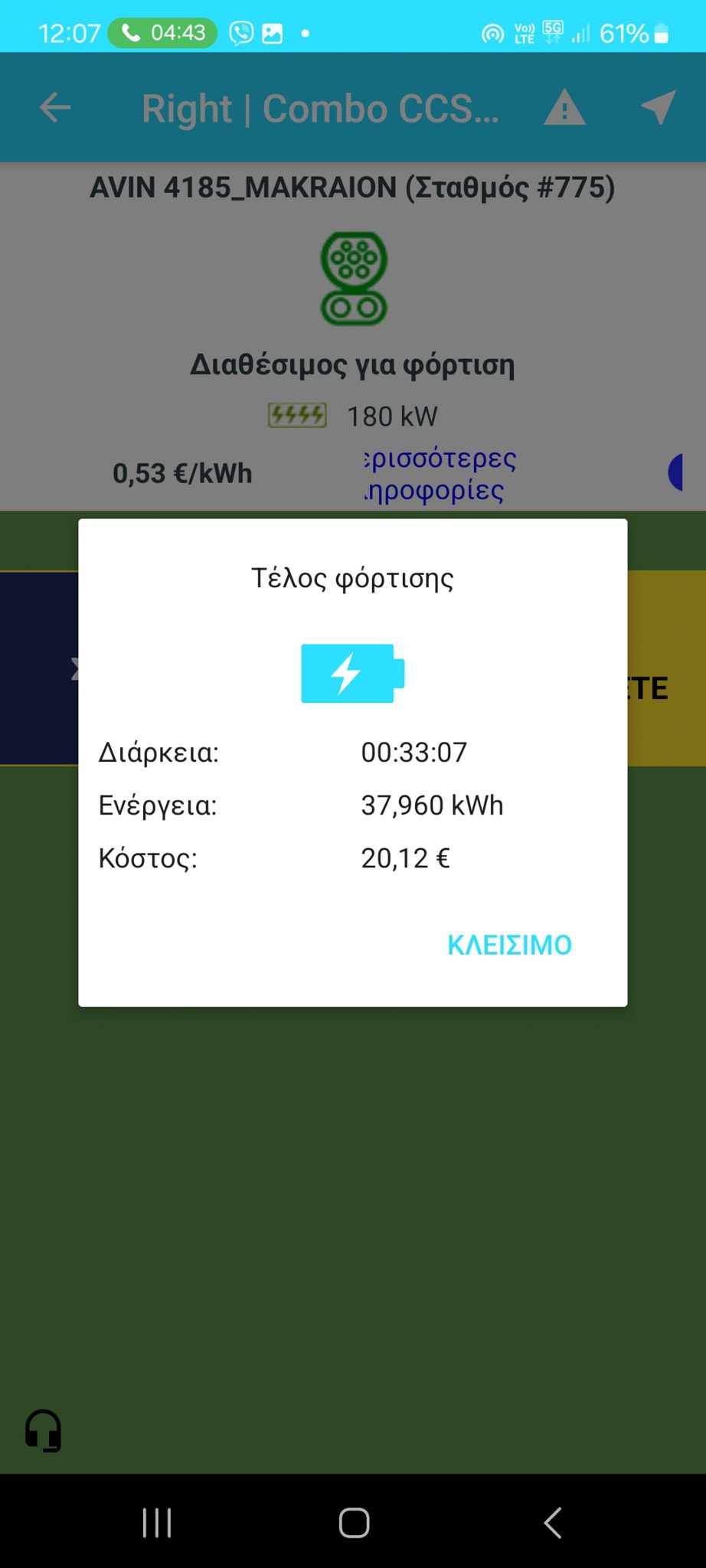Report a problem via the warning icon
Screen dimensions: 706x1568
point(564,108)
